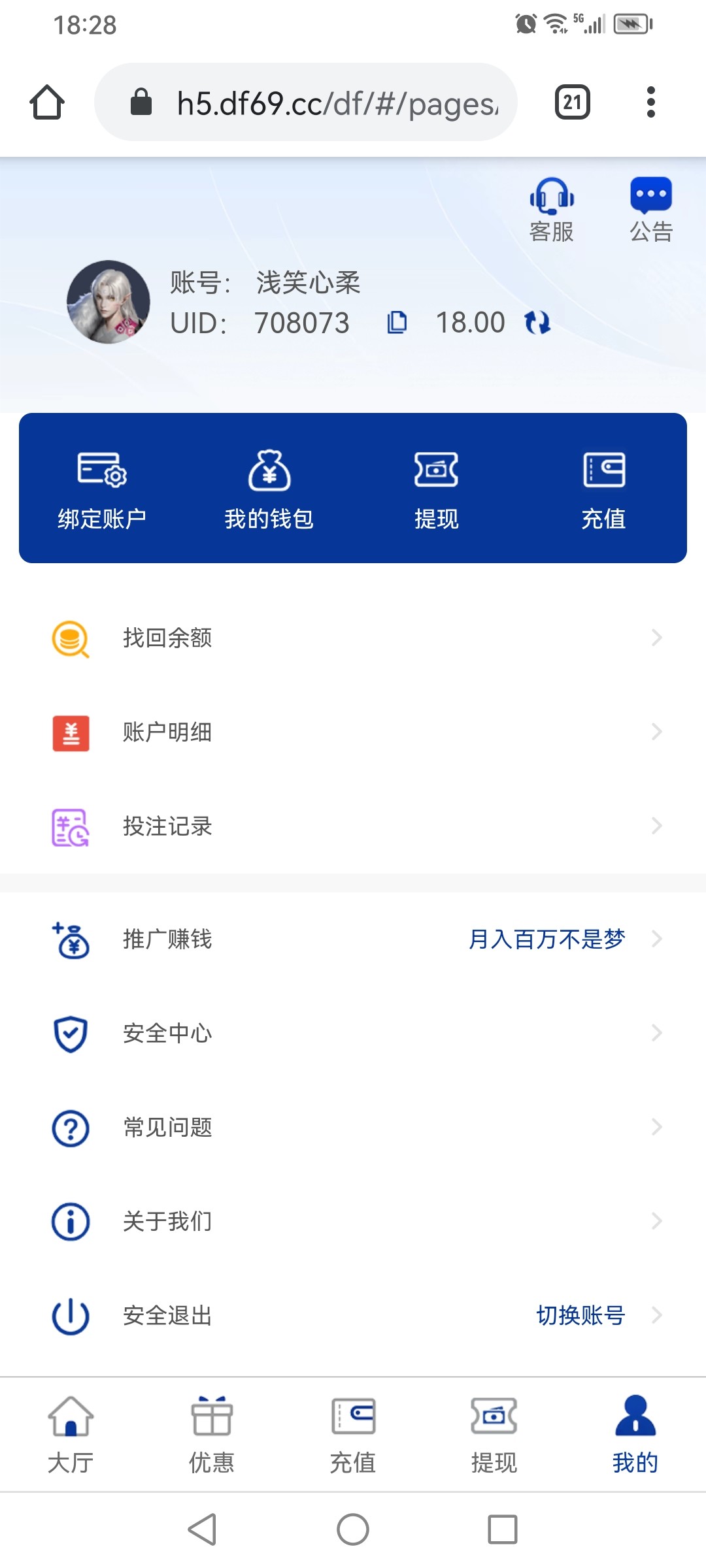The image size is (706, 1568).
Task: Open 我的钱包 wallet shortcut
Action: (x=269, y=489)
